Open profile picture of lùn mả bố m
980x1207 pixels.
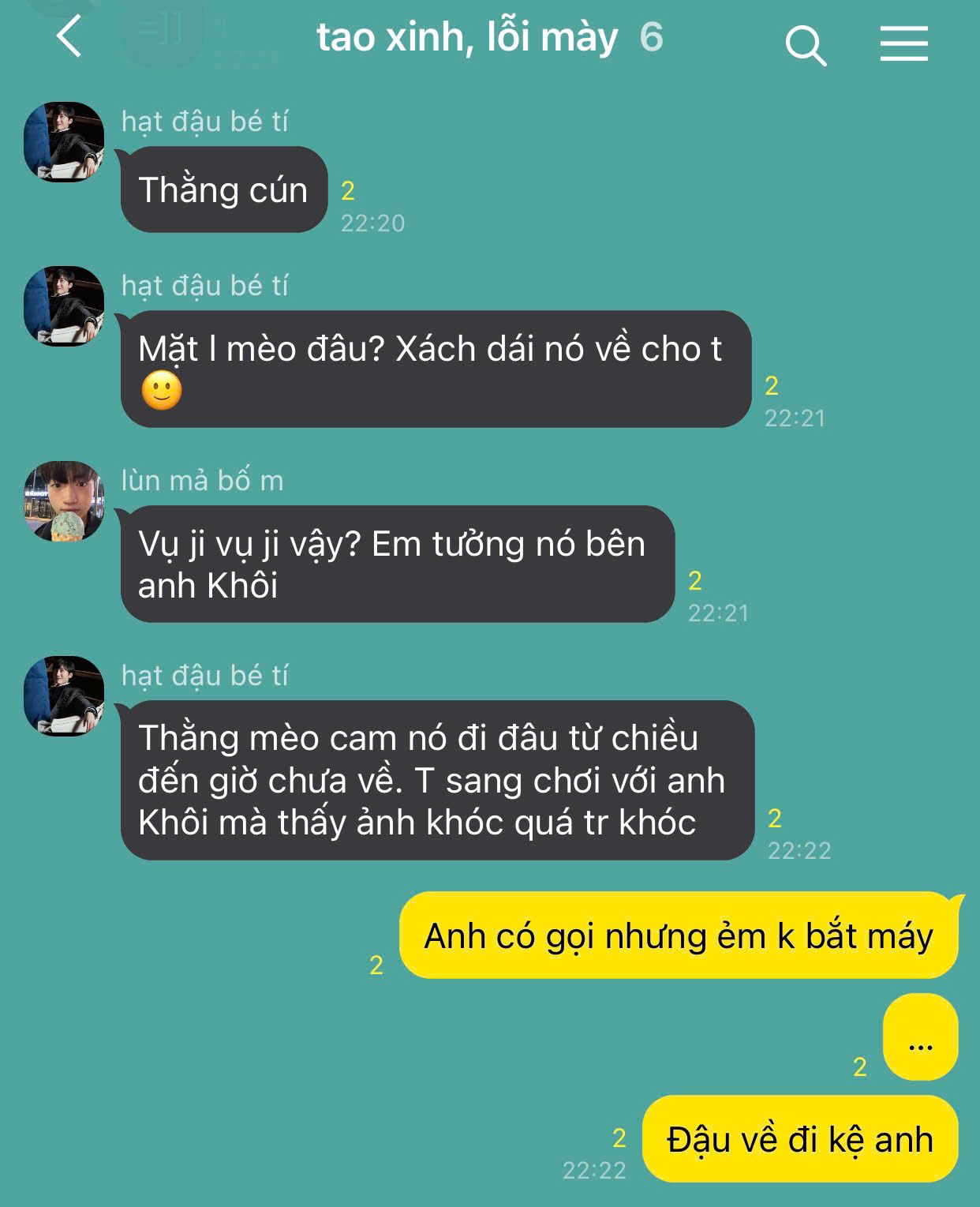click(x=64, y=501)
